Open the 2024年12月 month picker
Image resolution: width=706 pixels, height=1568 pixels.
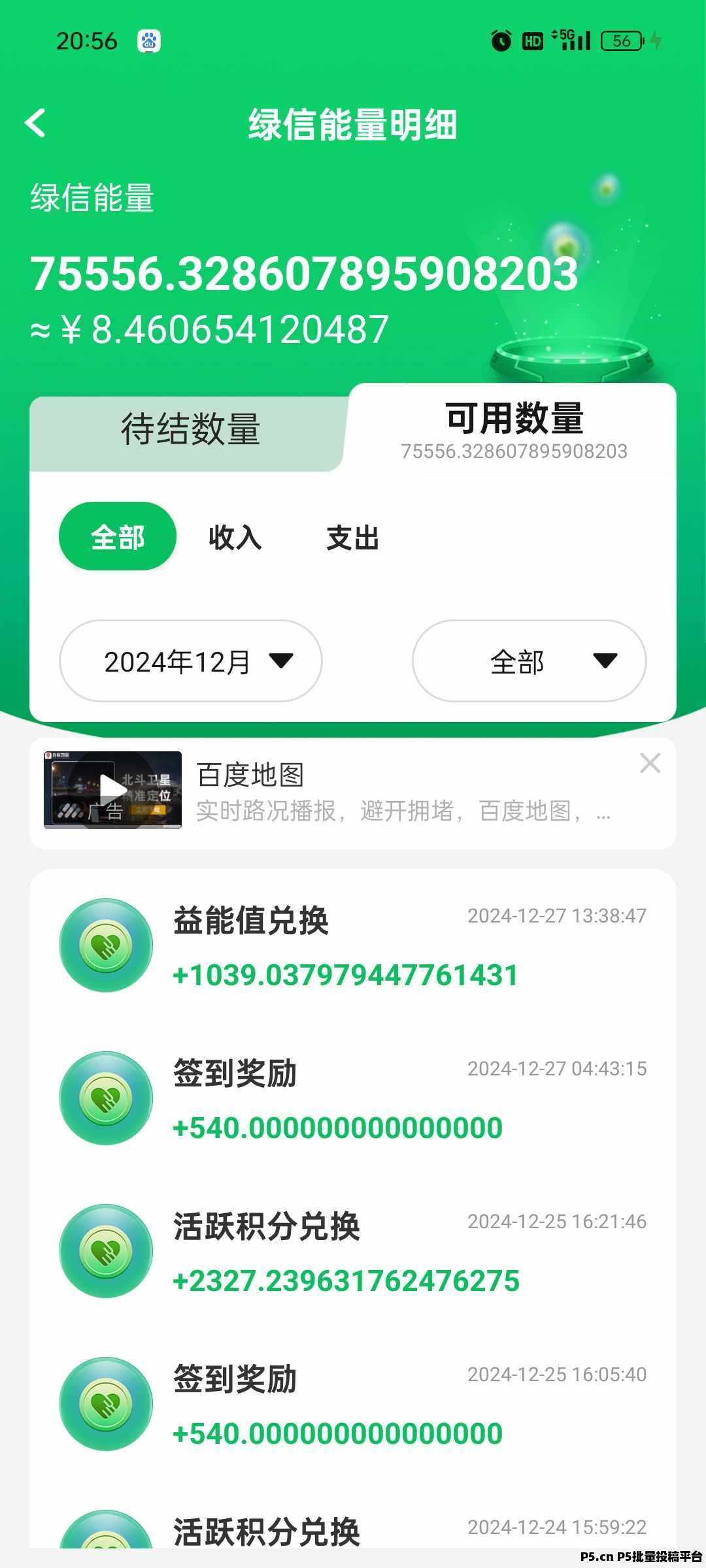[191, 661]
